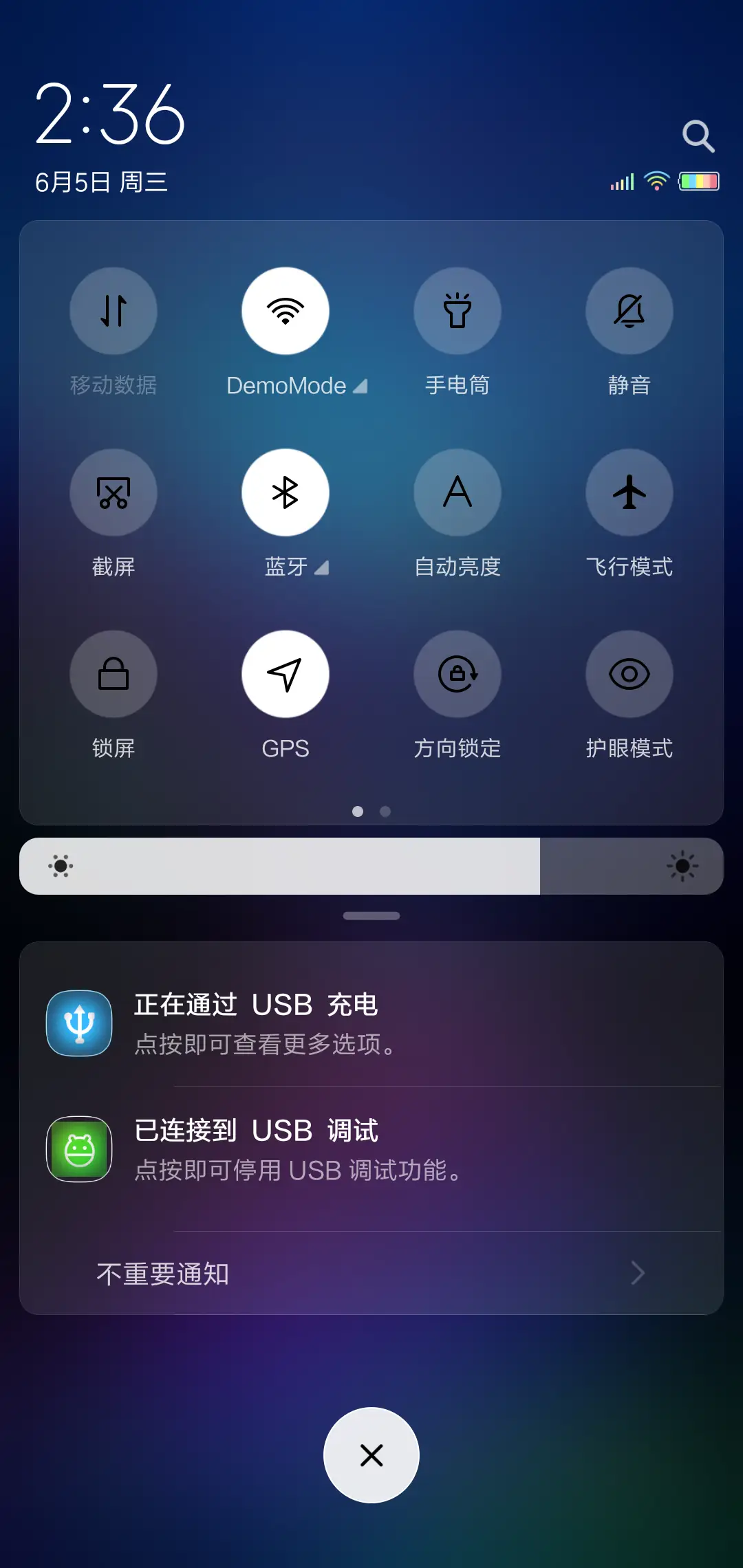The height and width of the screenshot is (1568, 743).
Task: Open the search from the status area
Action: coord(699,135)
